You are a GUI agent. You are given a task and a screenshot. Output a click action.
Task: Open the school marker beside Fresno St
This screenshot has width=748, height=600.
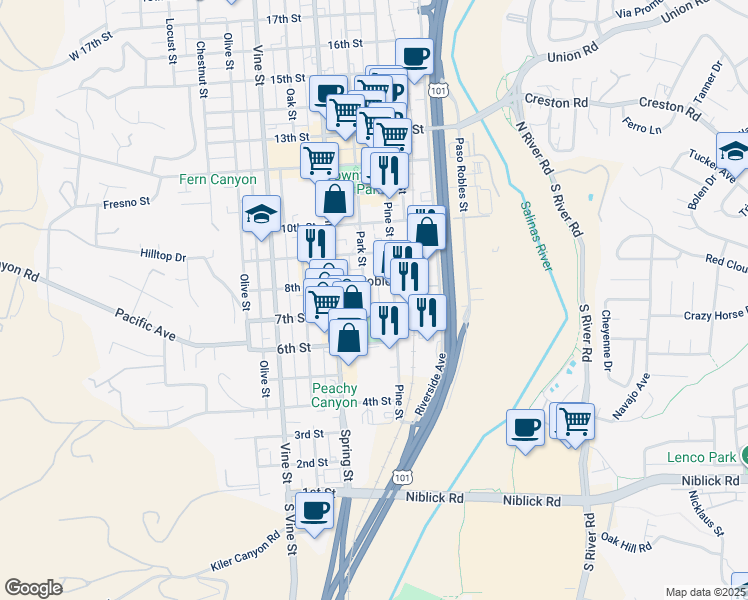click(261, 216)
